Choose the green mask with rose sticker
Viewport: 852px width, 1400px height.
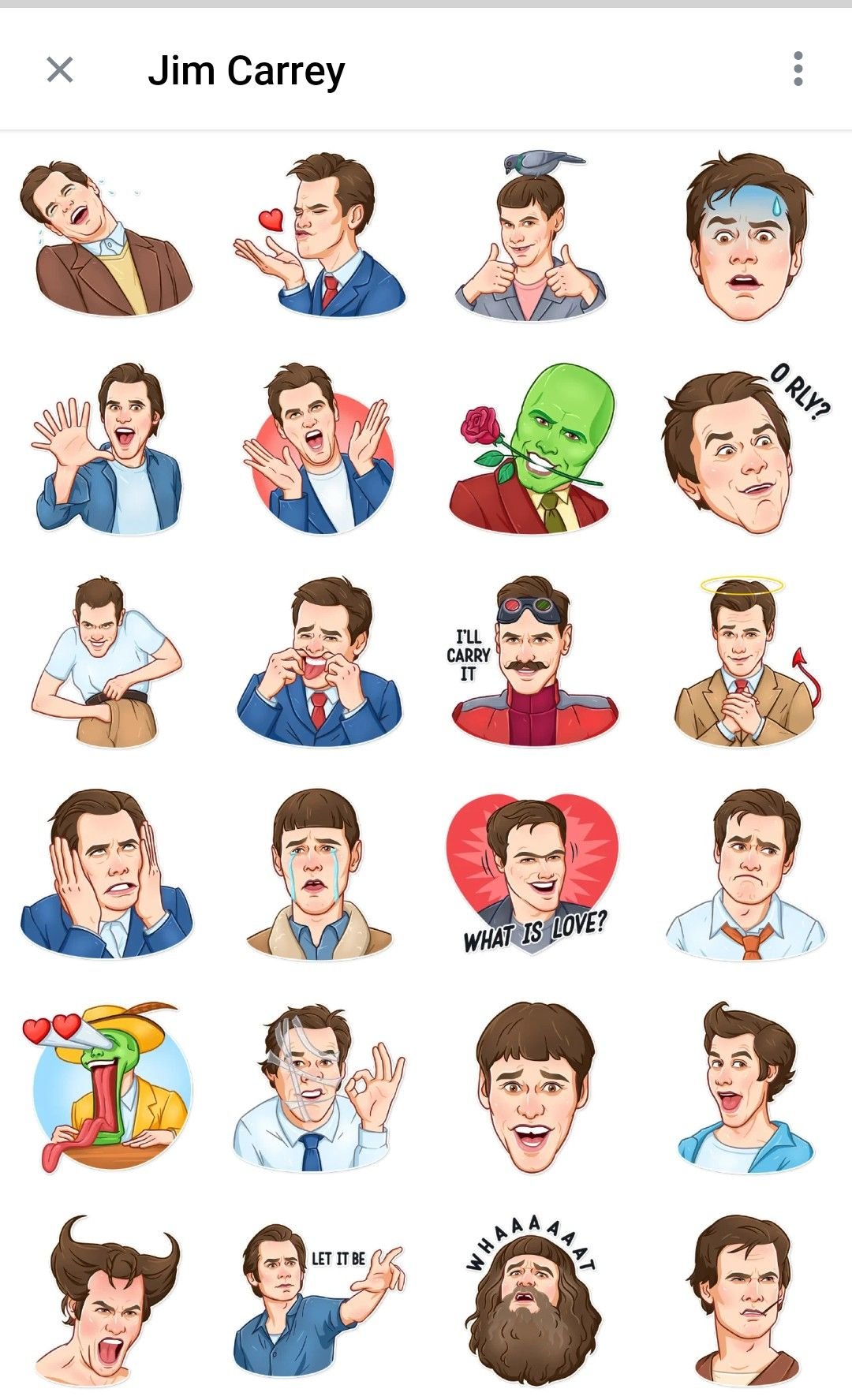(x=531, y=450)
